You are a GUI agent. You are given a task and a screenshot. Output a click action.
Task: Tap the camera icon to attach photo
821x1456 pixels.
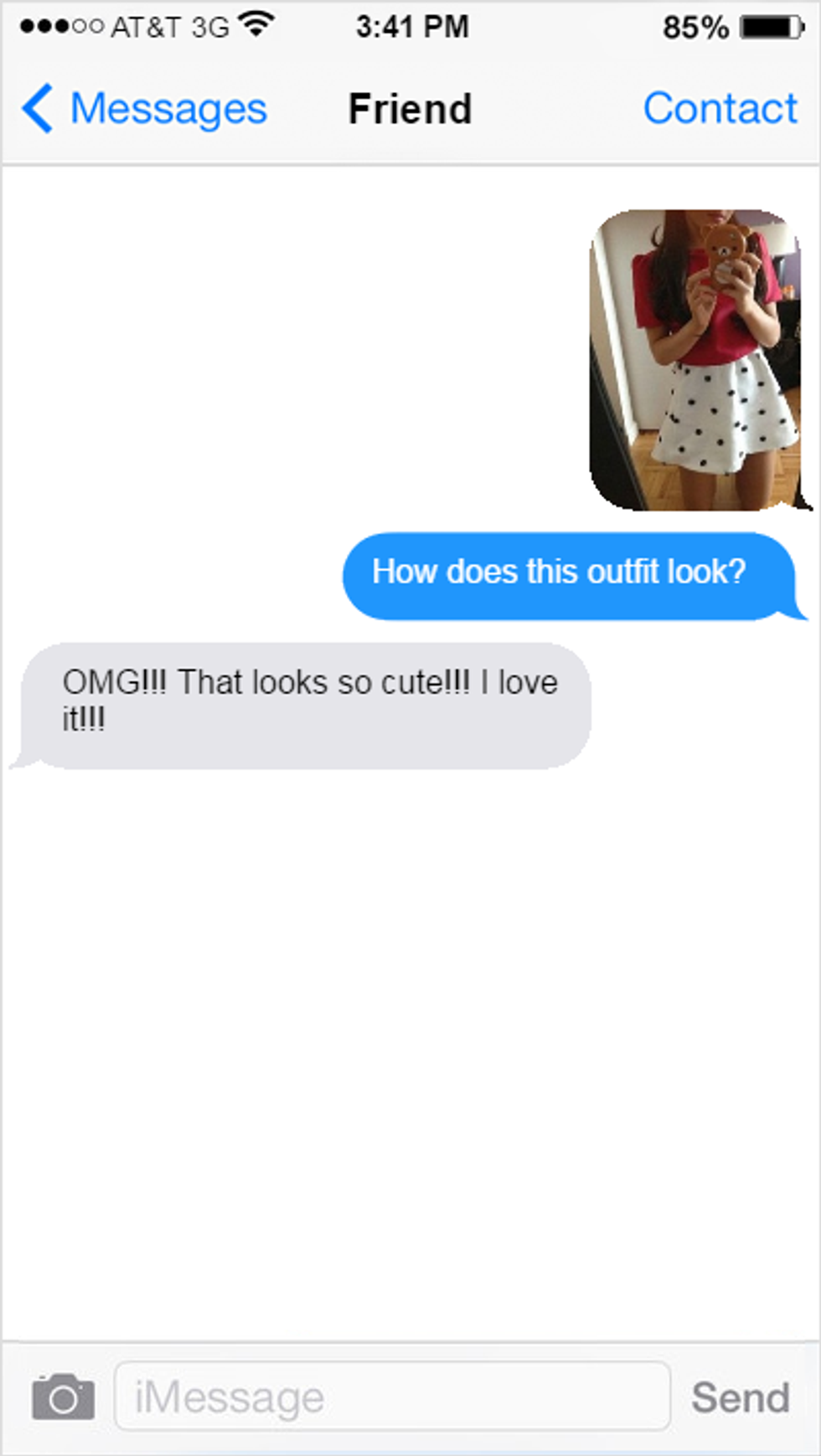tap(63, 1397)
